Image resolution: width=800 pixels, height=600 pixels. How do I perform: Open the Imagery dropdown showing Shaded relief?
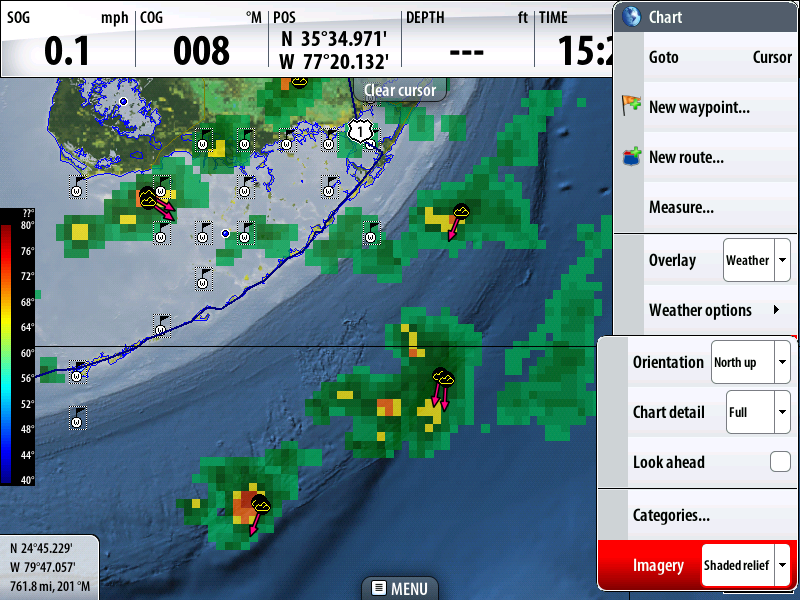coord(745,565)
